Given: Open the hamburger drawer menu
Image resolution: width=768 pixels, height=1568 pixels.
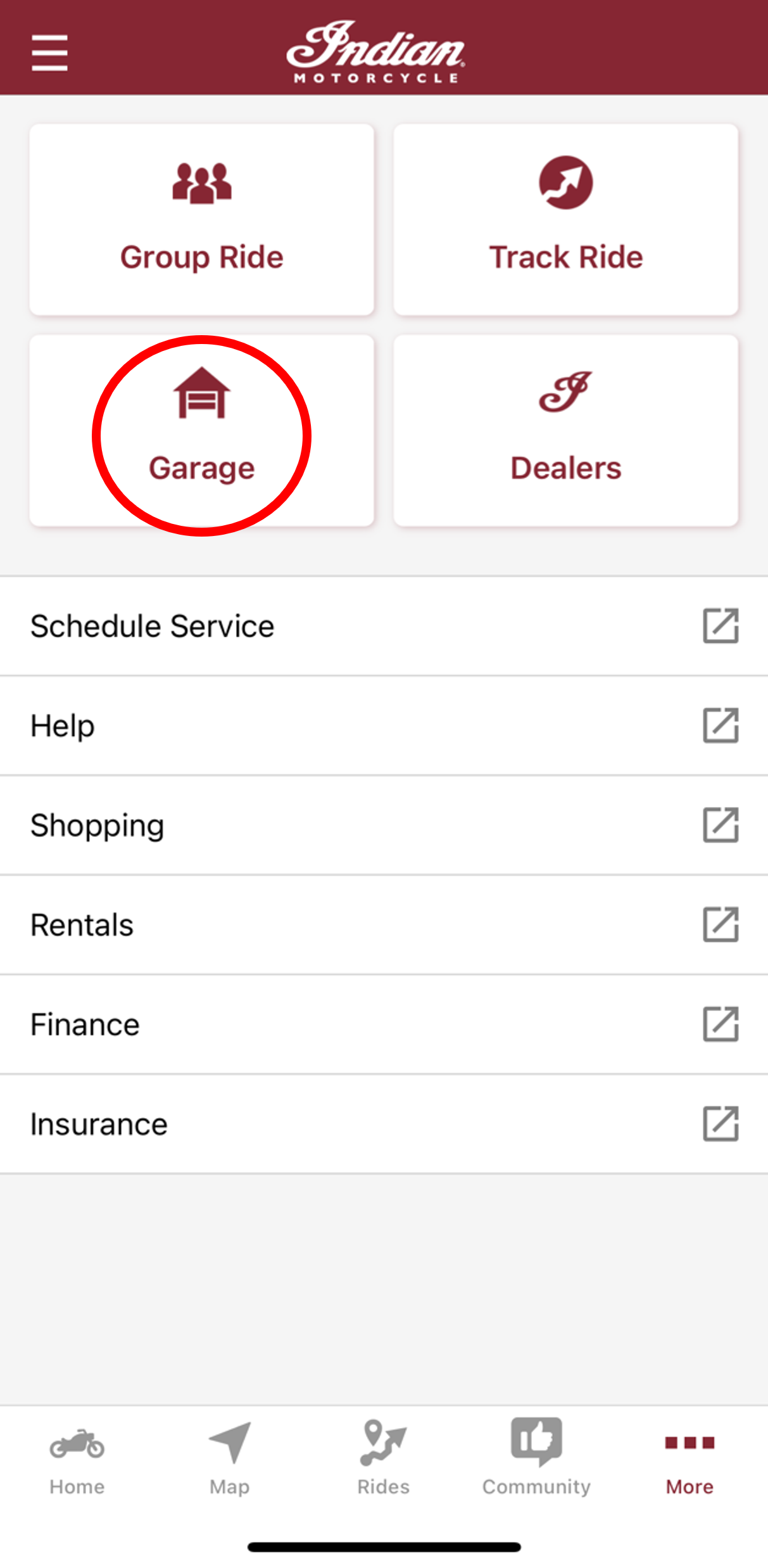Looking at the screenshot, I should pos(49,53).
